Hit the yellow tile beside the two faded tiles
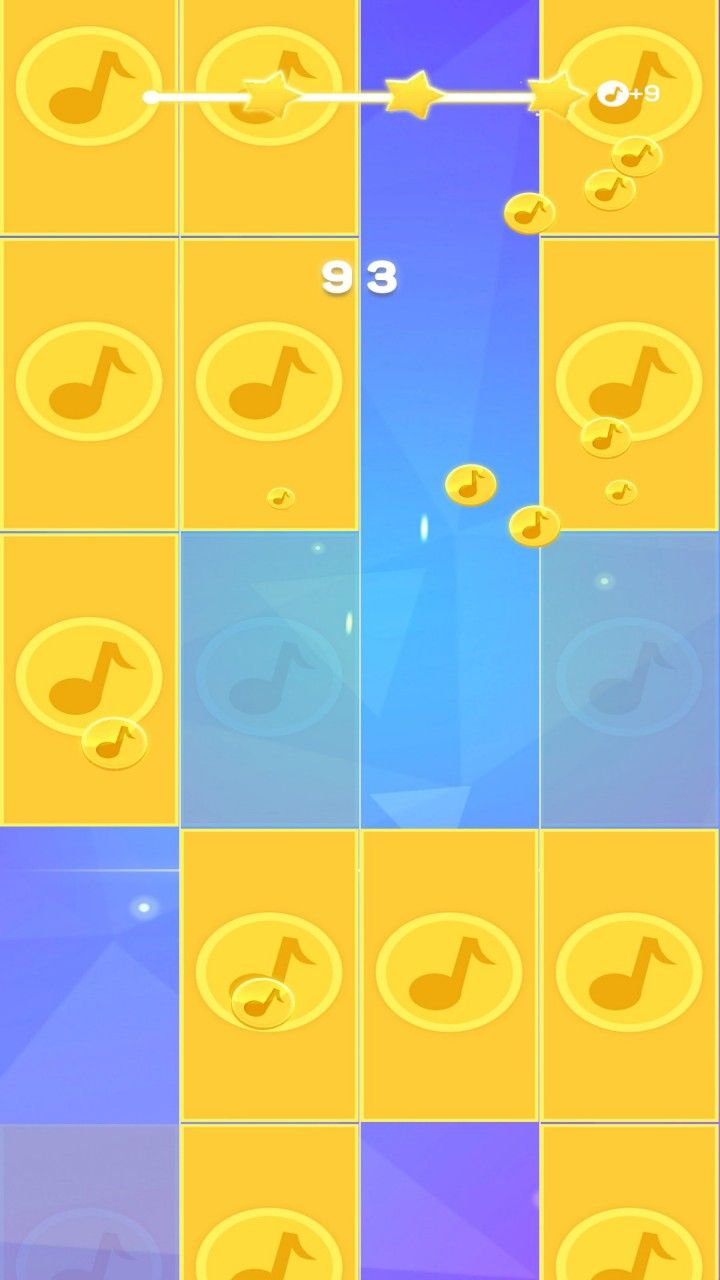This screenshot has width=720, height=1280. coord(89,678)
